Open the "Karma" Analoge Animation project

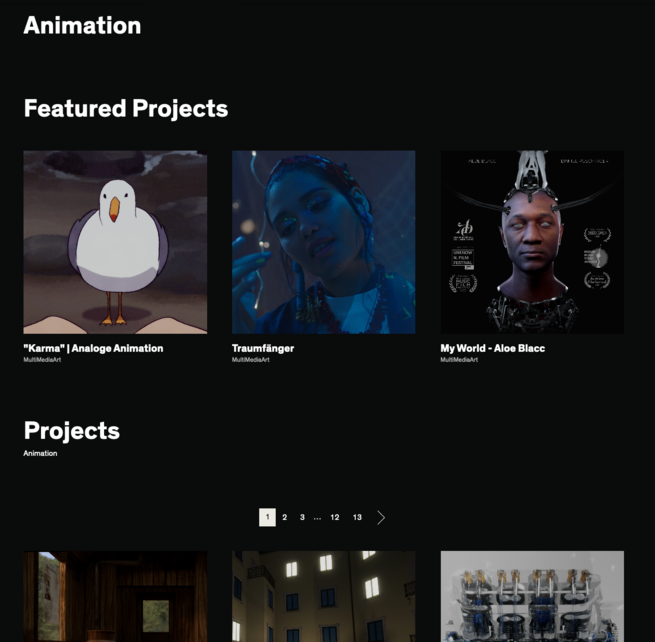click(115, 242)
